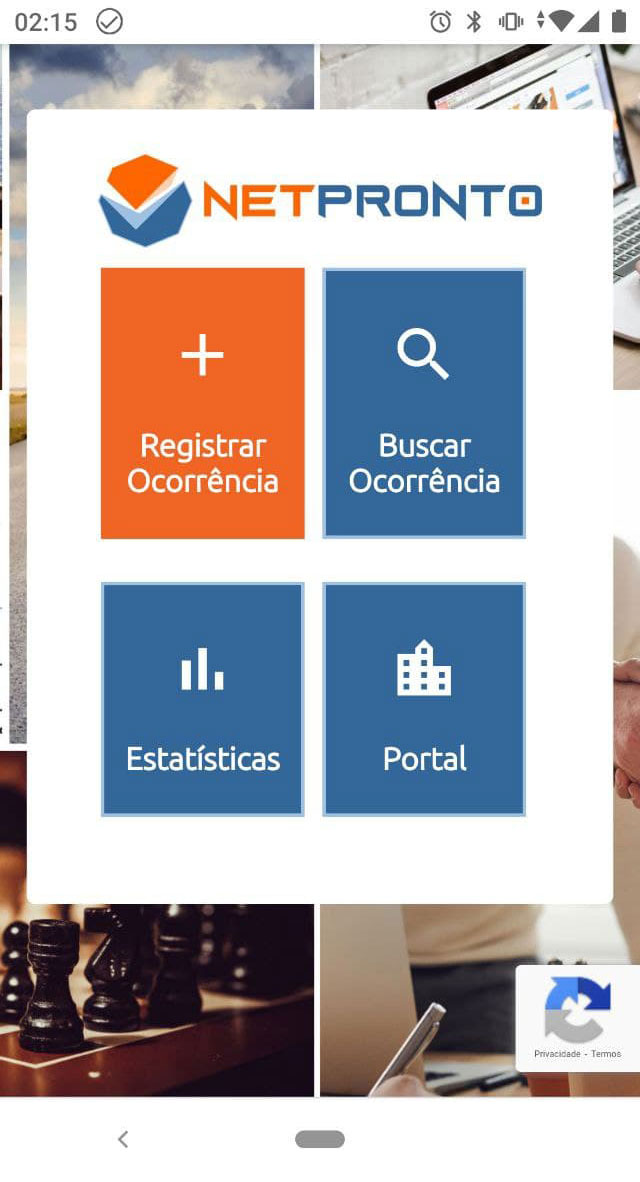Tap the home pill in navigation bar
The width and height of the screenshot is (640, 1182).
320,1139
